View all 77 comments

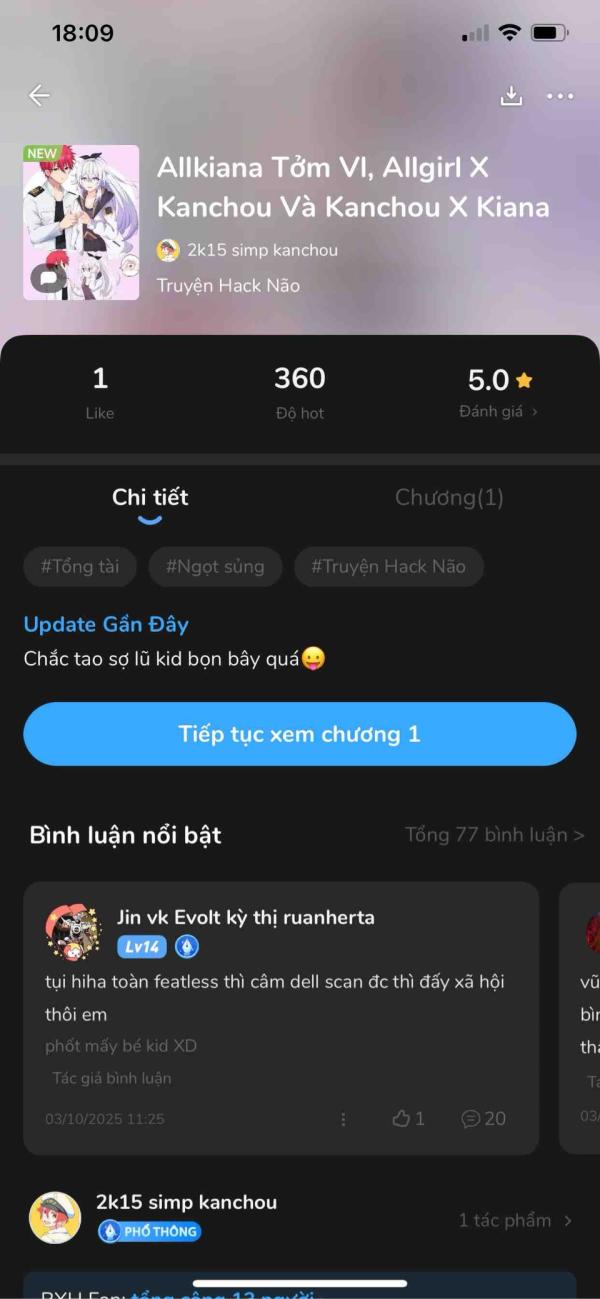(x=494, y=835)
